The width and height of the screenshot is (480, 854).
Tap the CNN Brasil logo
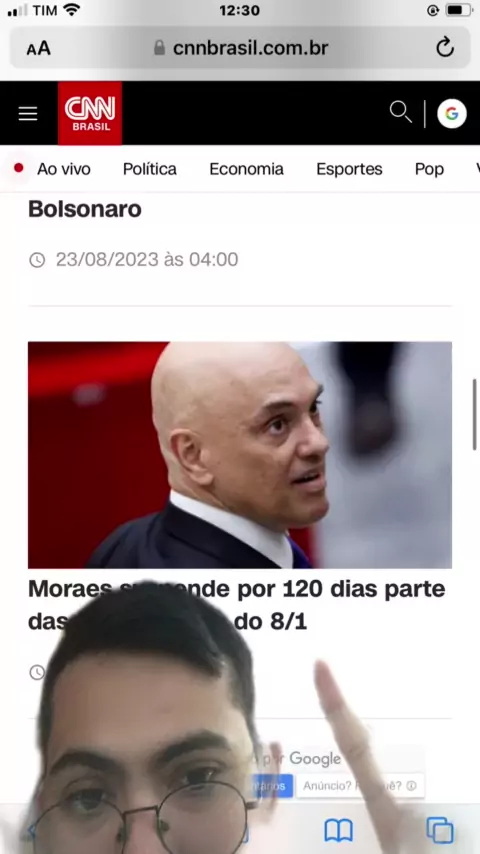pyautogui.click(x=90, y=113)
